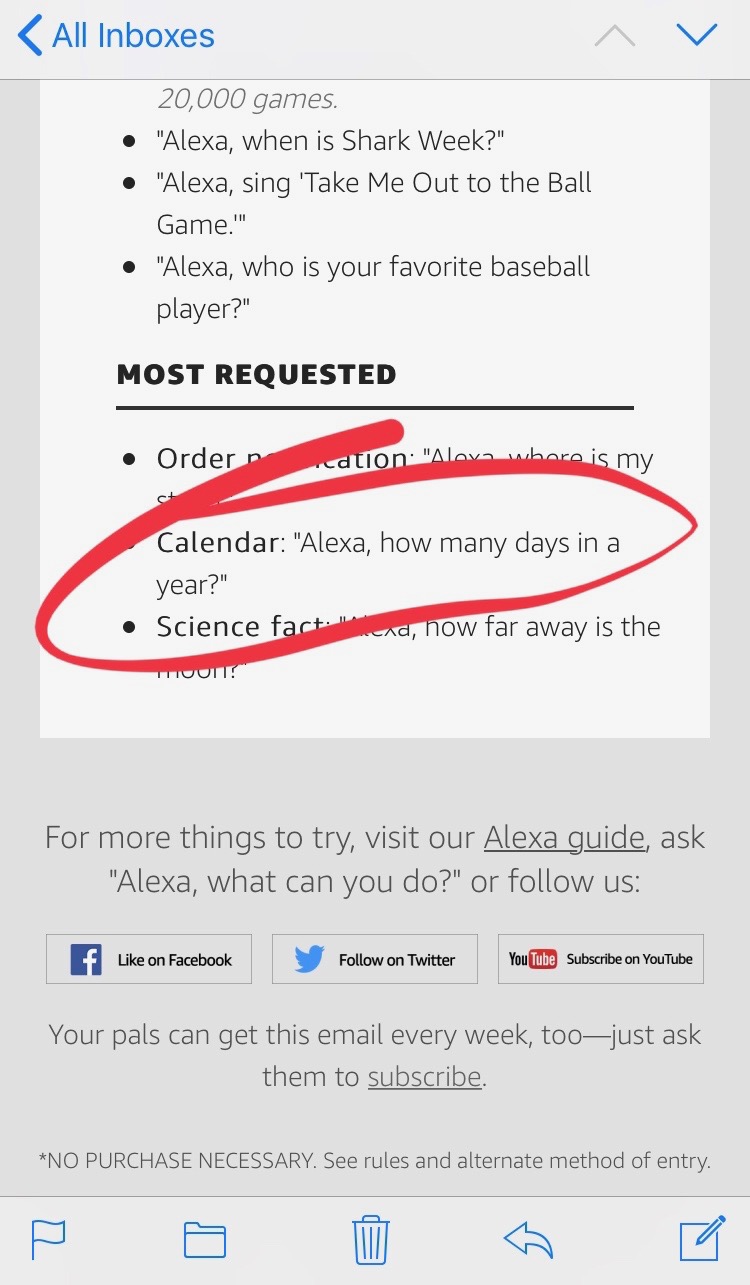Screen dimensions: 750x1285
Task: Compose a new email
Action: (701, 1238)
